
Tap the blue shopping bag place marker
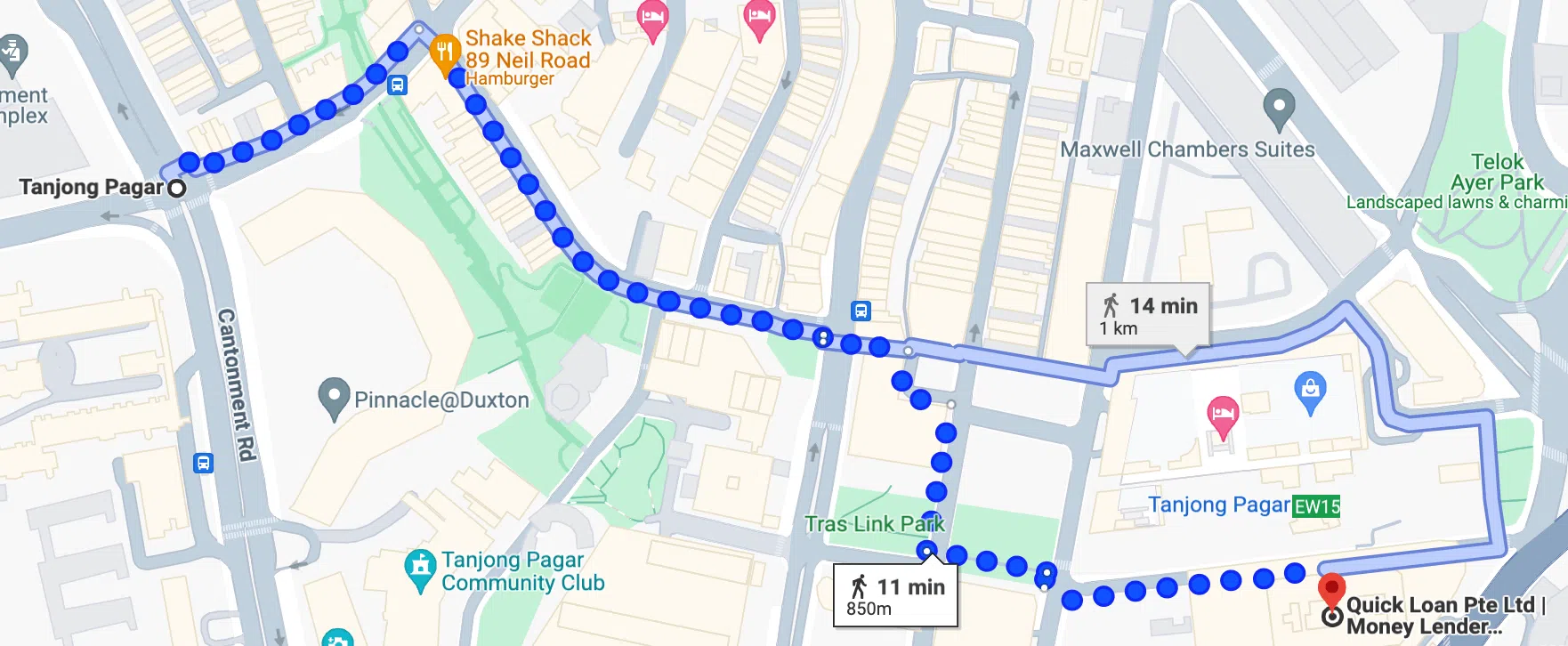(x=1310, y=391)
